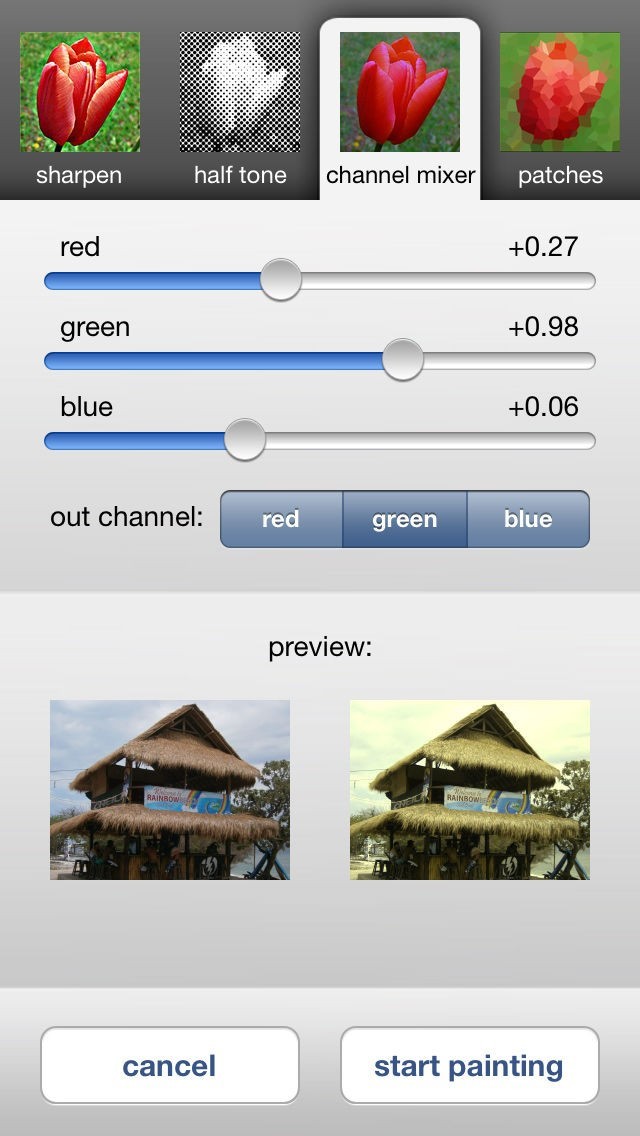Image resolution: width=640 pixels, height=1136 pixels.
Task: Set out channel to blue
Action: coord(528,519)
